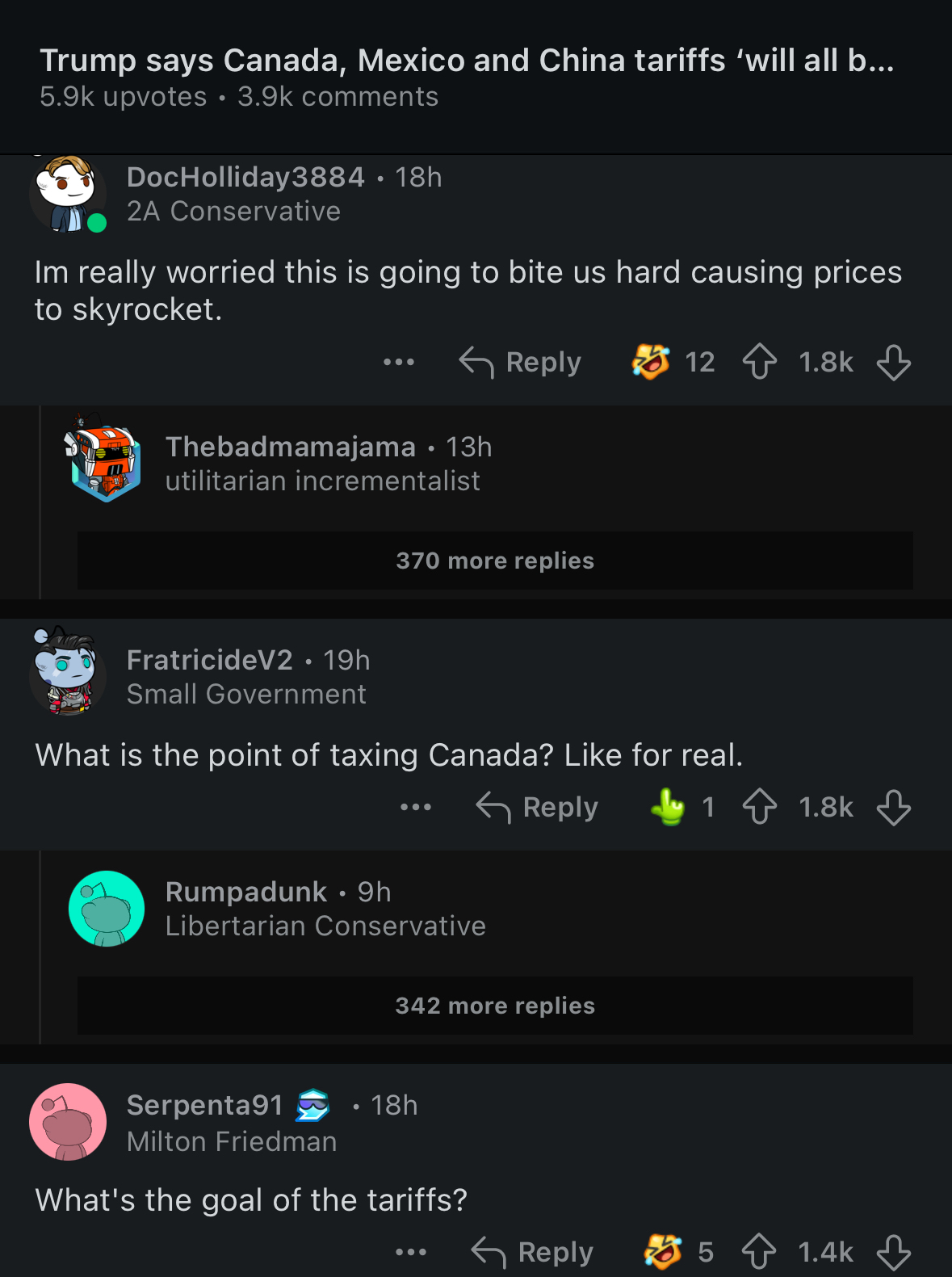Downvote DocHolliday3884's comment
Viewport: 952px width, 1277px height.
coord(894,363)
